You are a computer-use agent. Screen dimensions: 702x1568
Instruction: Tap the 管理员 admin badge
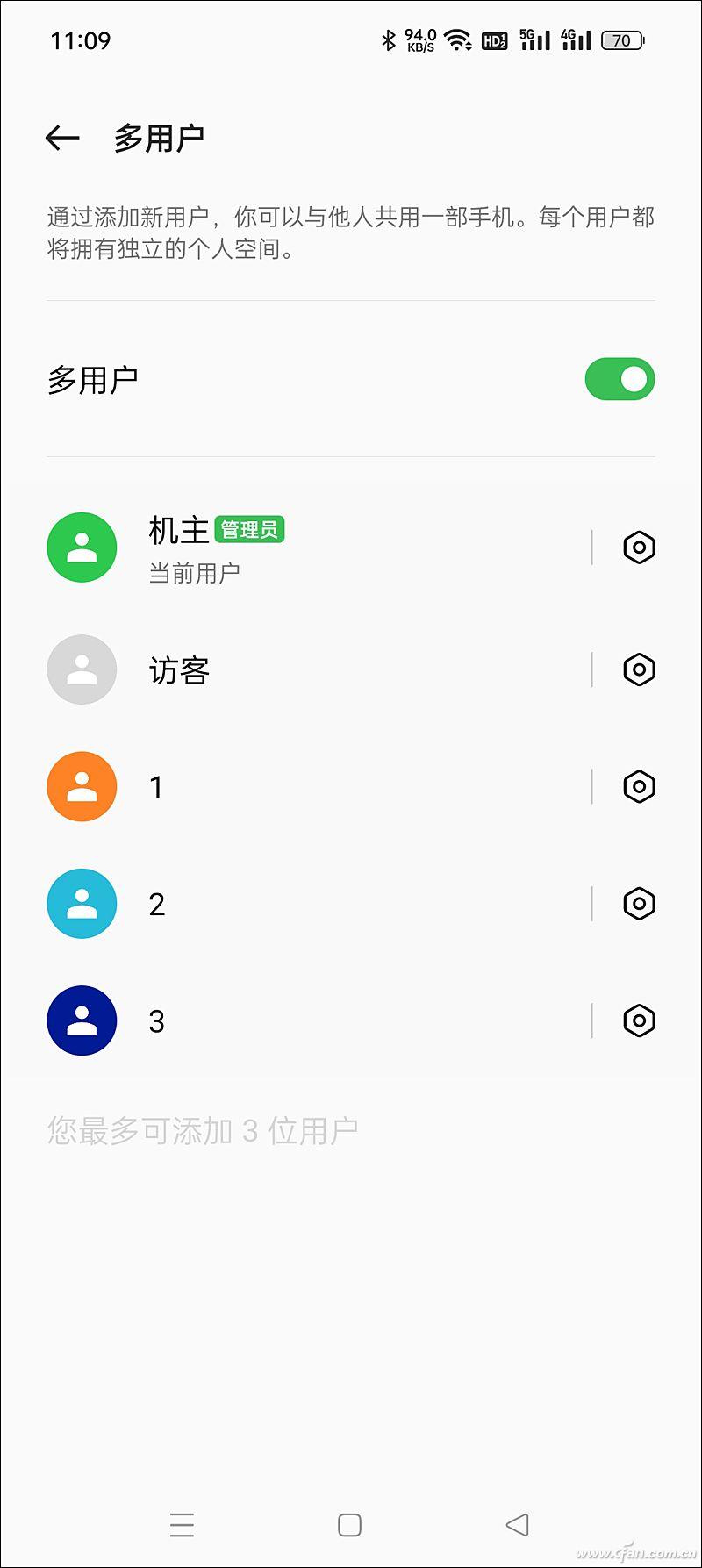(251, 528)
